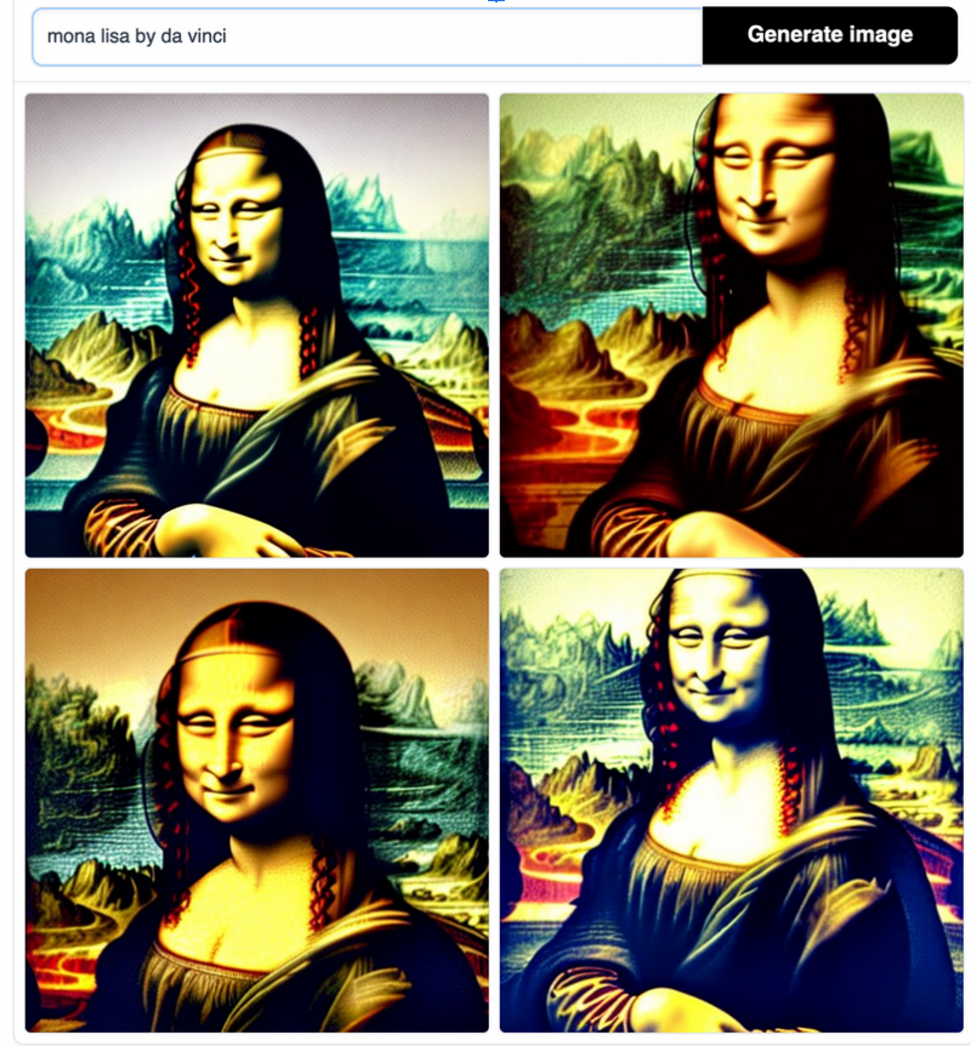The image size is (973, 1048).
Task: Open the bottom-left generated Mona Lisa image
Action: [257, 800]
